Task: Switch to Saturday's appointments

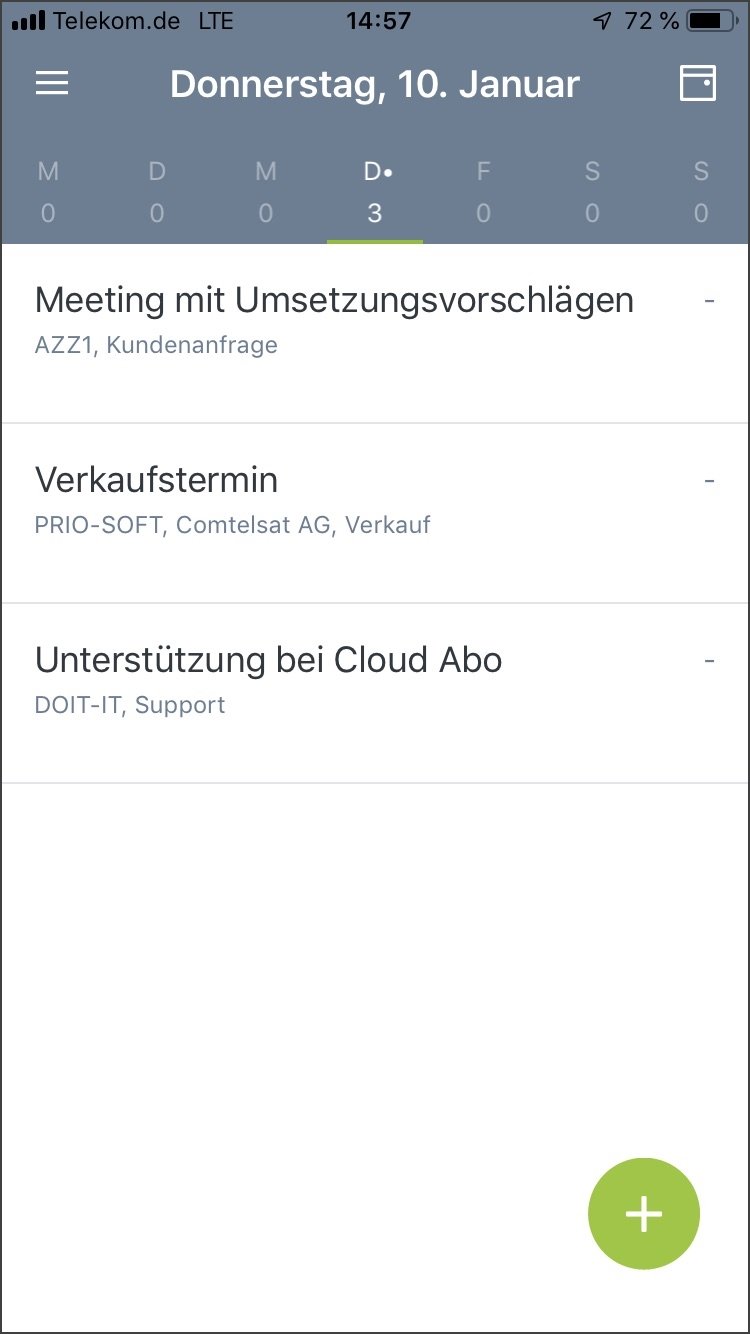Action: pos(592,190)
